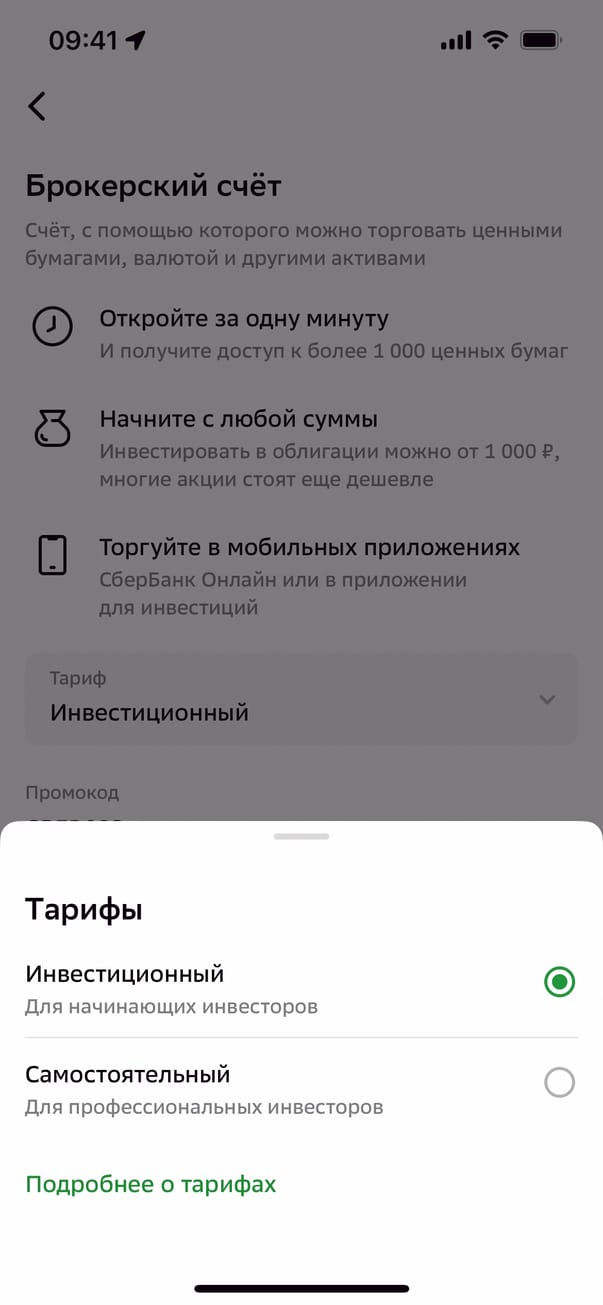603x1305 pixels.
Task: Select the Инвестиционный tariff option
Action: 559,982
